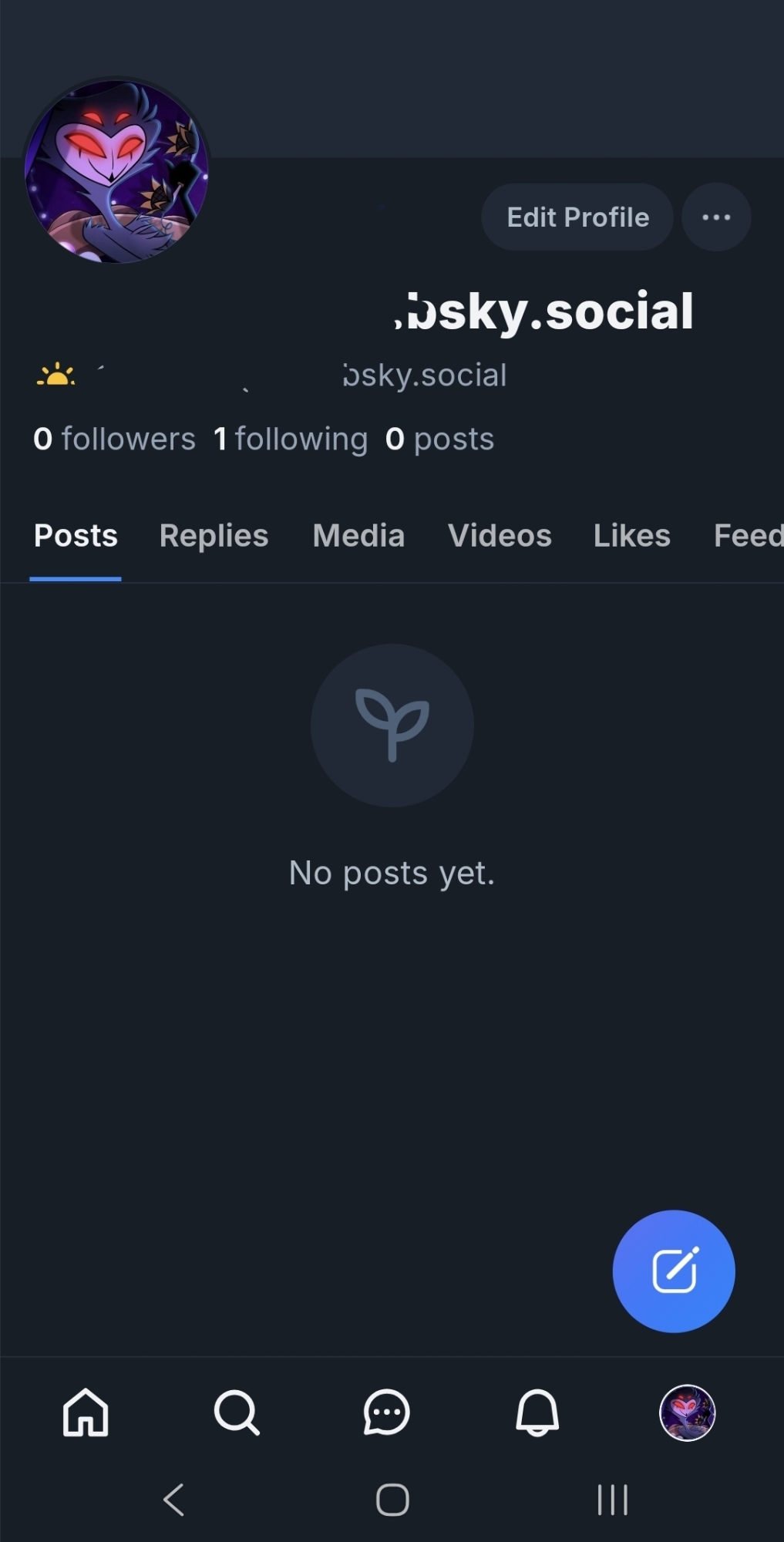
Task: Switch to the Replies tab
Action: click(x=214, y=536)
